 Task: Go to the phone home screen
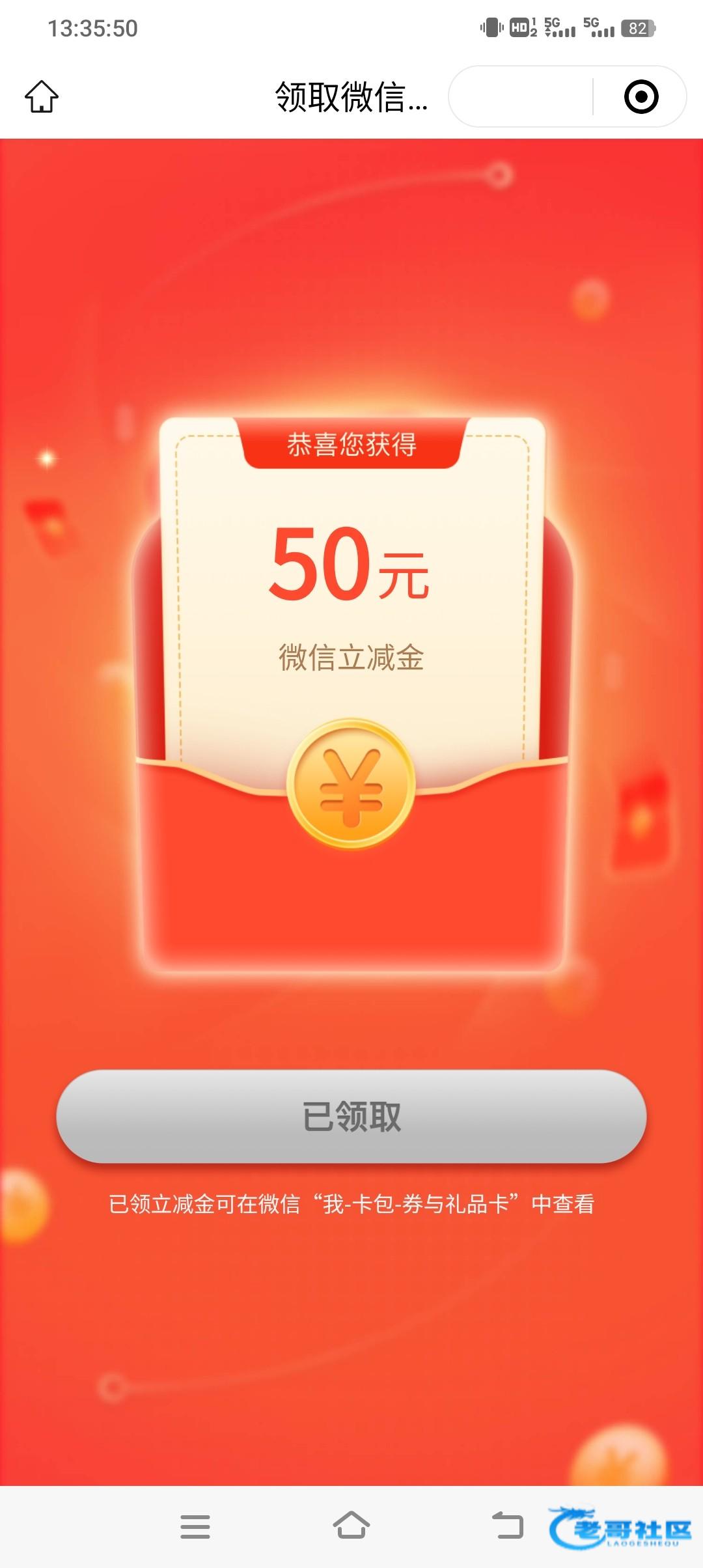click(x=351, y=1525)
